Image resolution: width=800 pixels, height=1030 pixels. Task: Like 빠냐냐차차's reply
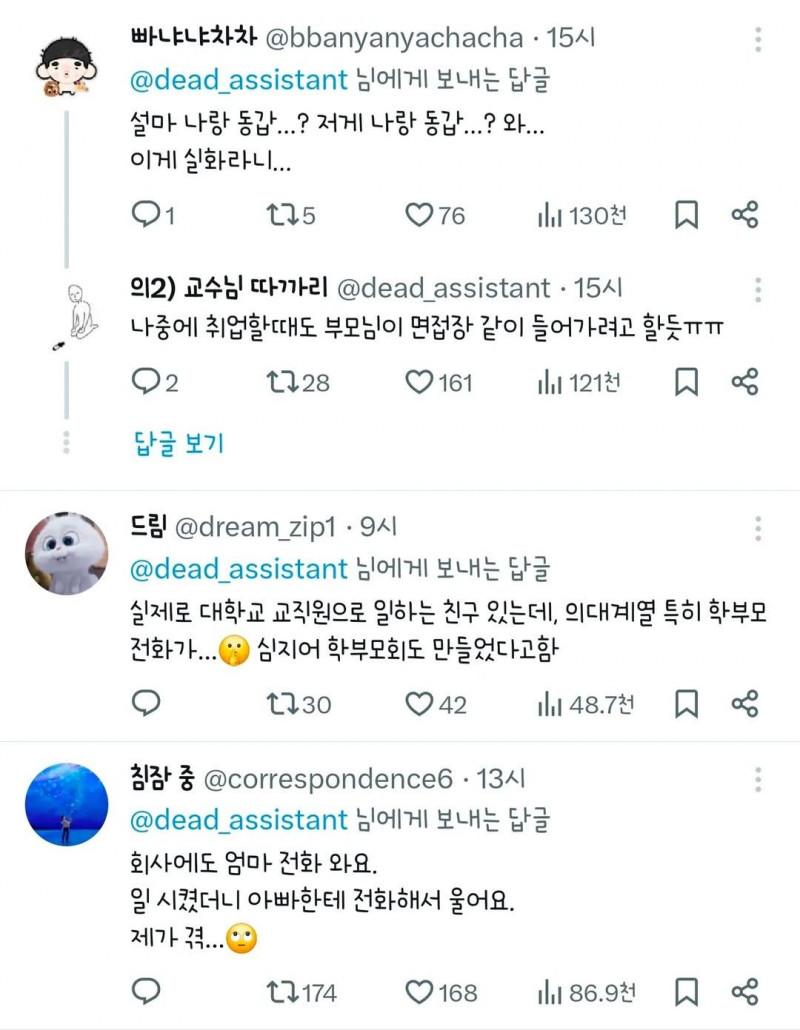click(420, 215)
